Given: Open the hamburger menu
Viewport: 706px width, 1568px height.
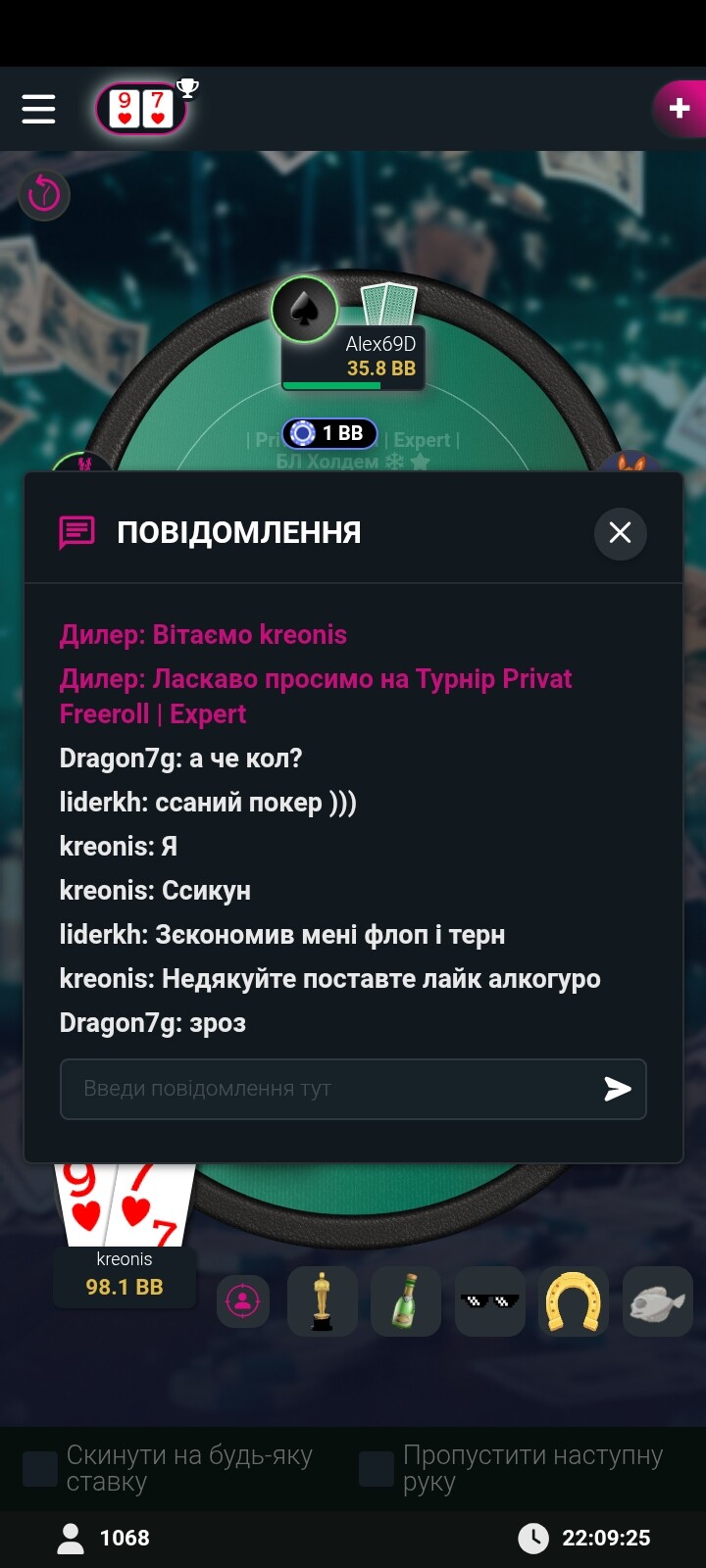Looking at the screenshot, I should click(x=38, y=109).
